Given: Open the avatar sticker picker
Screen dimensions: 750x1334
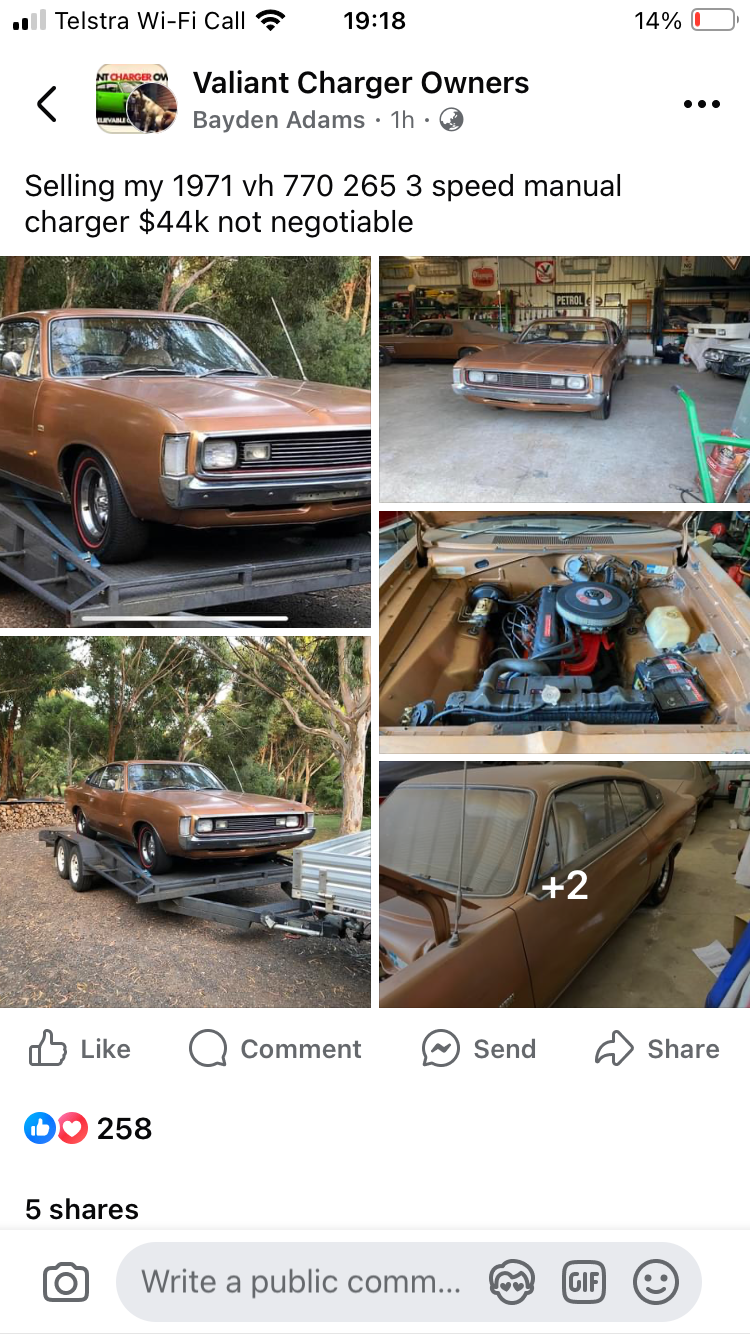Looking at the screenshot, I should (x=509, y=1282).
